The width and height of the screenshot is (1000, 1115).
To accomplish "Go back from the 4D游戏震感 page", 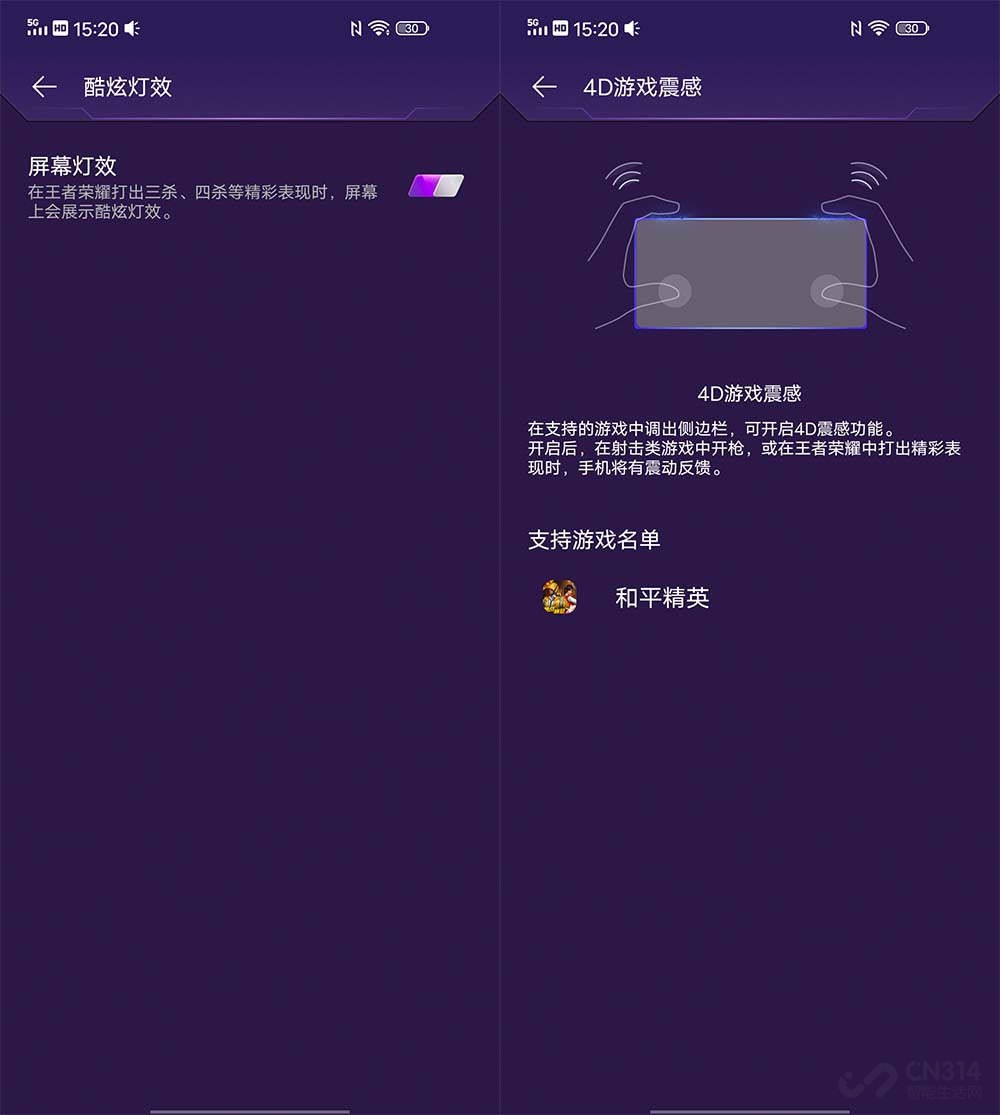I will pos(544,87).
